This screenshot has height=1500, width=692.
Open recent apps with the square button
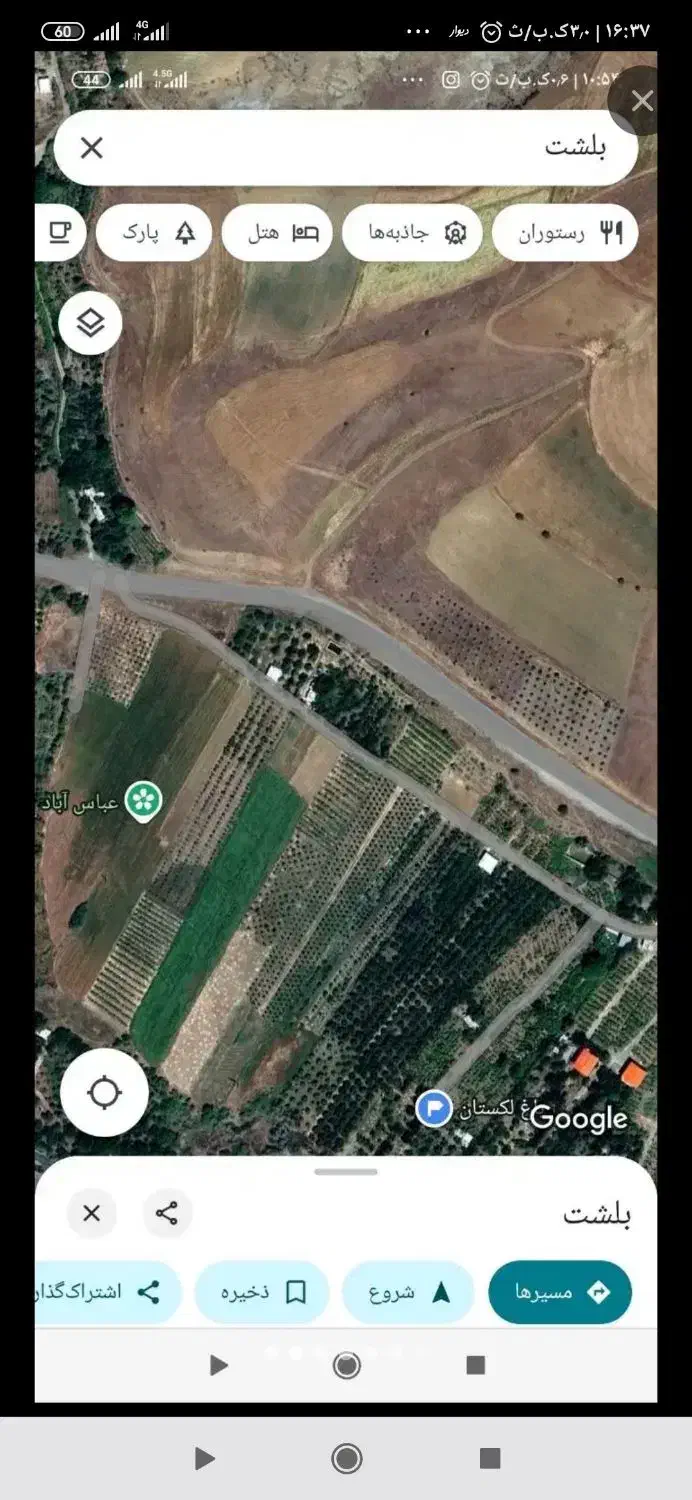490,1459
